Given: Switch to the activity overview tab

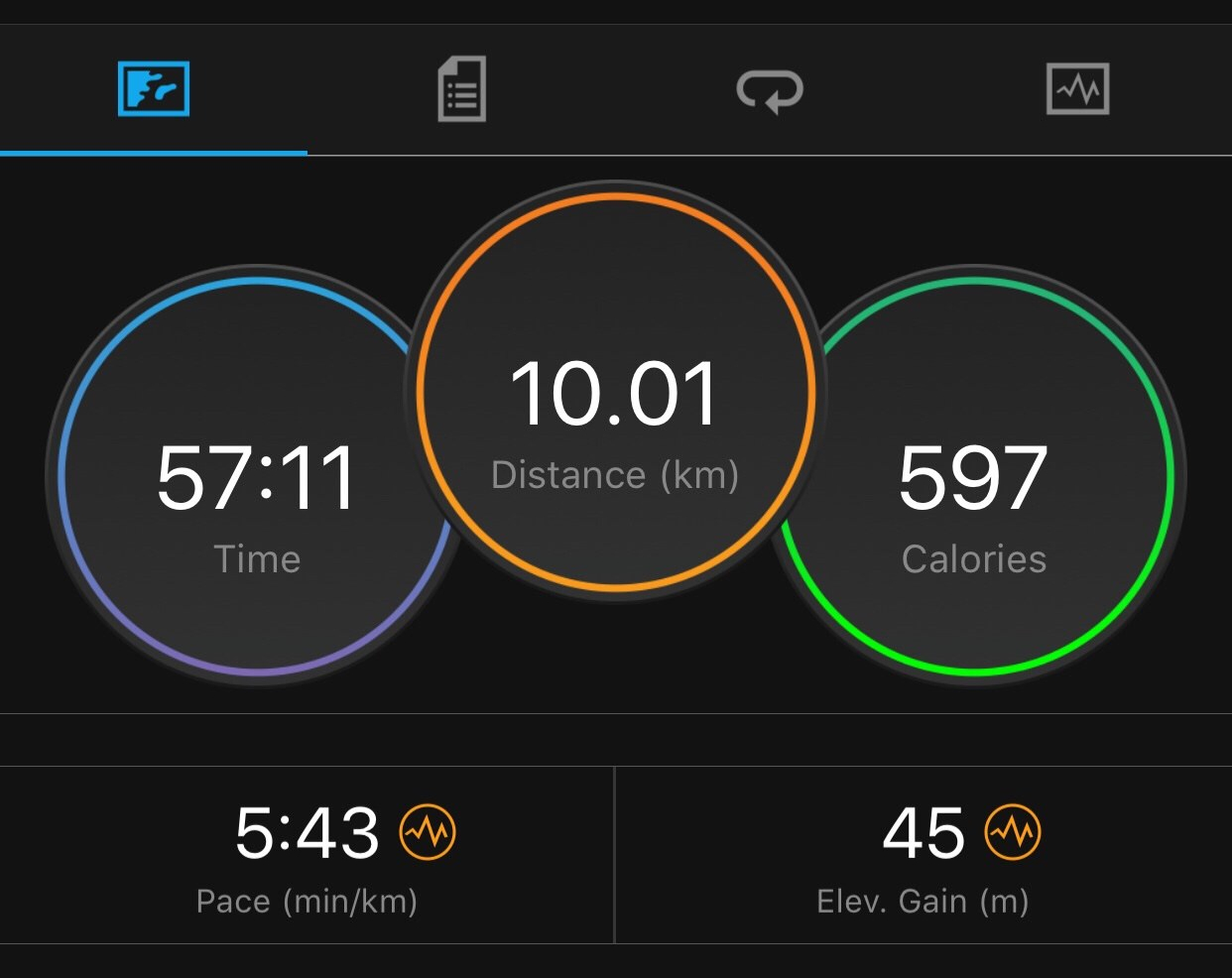Looking at the screenshot, I should (154, 89).
